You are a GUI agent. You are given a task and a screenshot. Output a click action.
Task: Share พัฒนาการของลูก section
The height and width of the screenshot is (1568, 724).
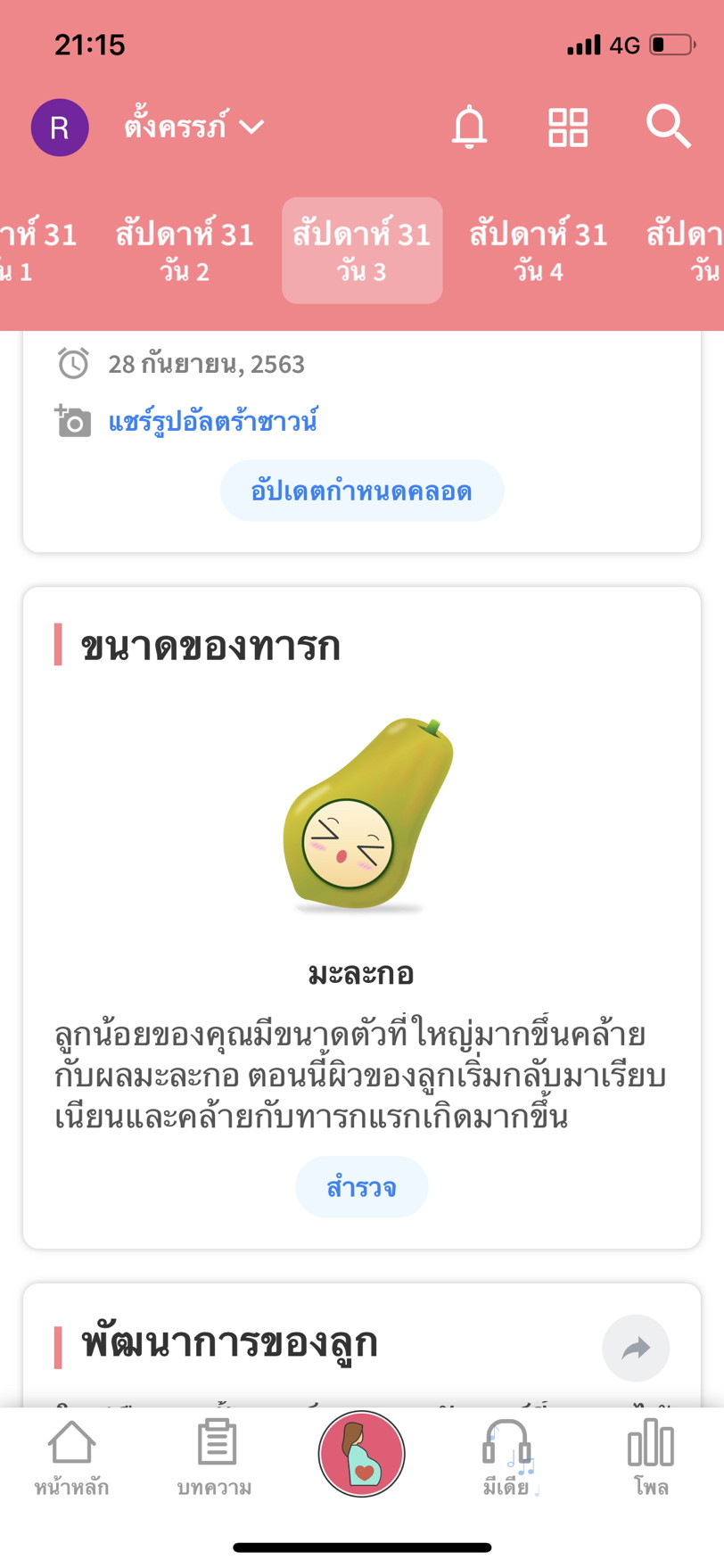(x=636, y=1348)
